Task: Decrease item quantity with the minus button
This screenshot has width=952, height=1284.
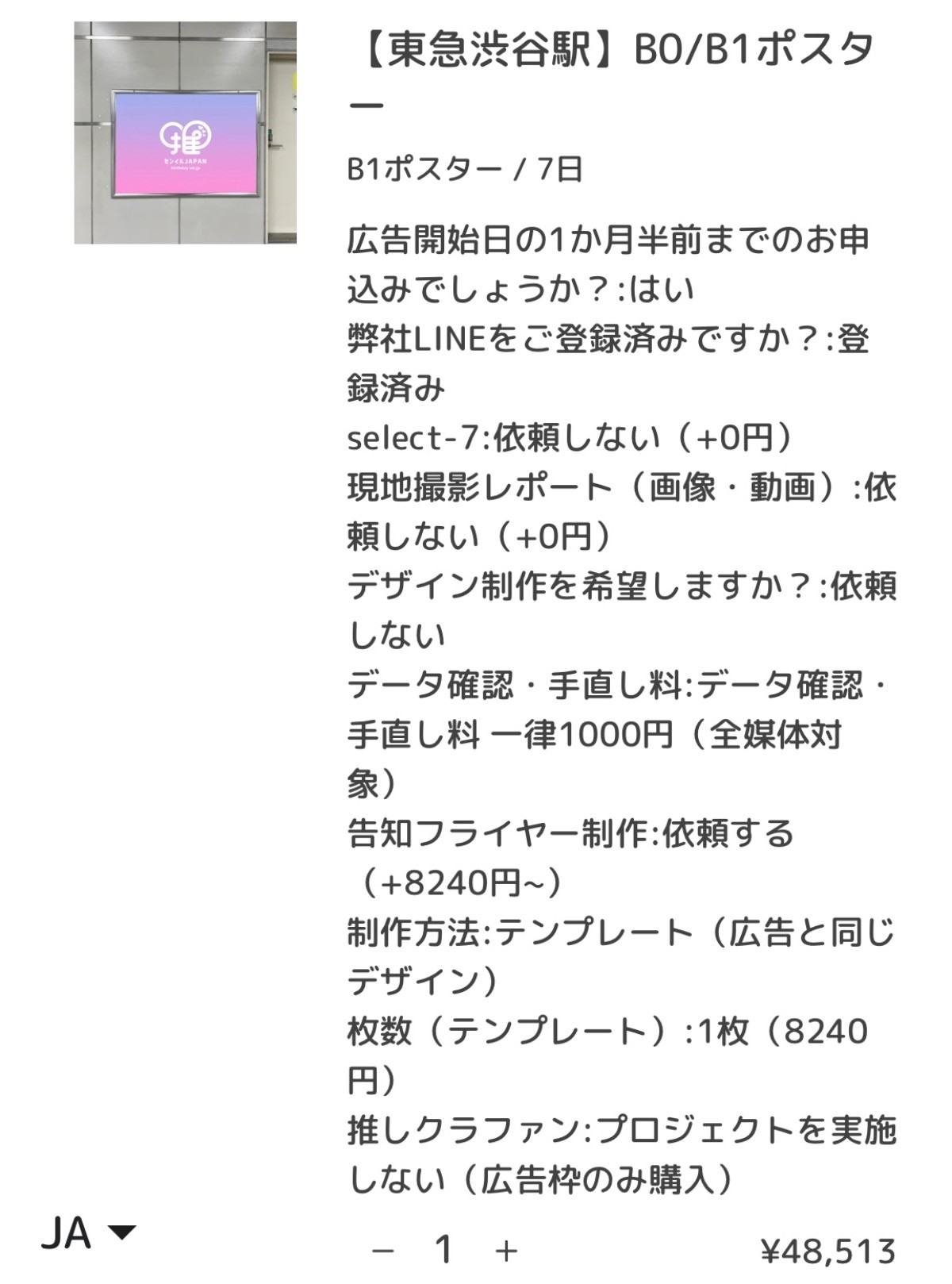Action: (383, 1251)
